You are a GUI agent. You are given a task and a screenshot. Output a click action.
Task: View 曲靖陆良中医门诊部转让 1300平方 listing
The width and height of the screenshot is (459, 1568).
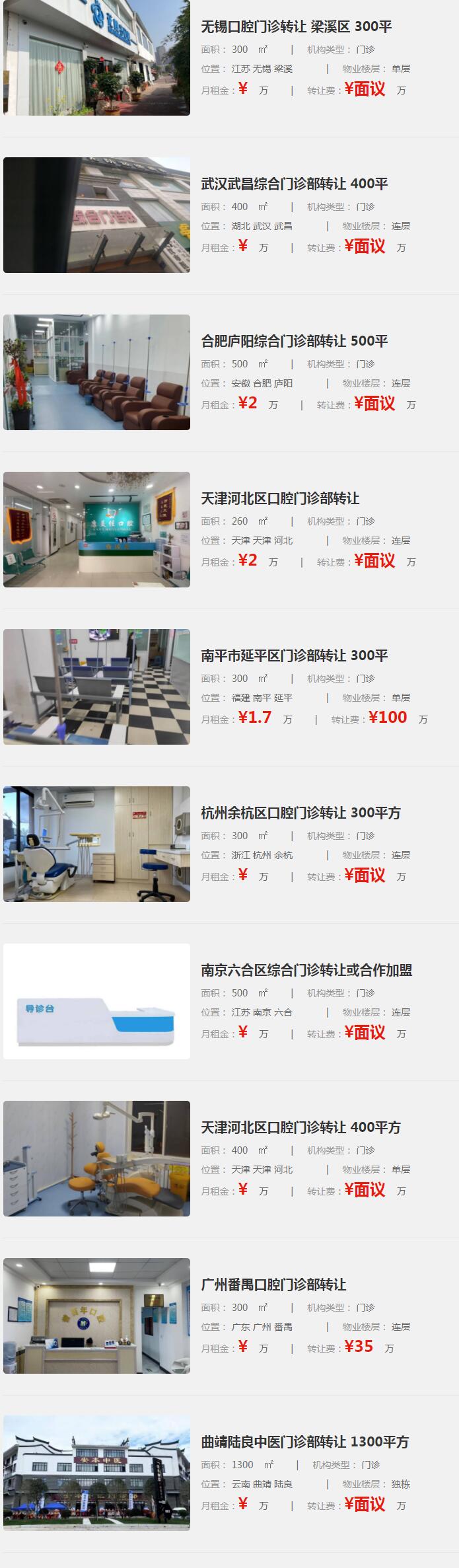304,1442
